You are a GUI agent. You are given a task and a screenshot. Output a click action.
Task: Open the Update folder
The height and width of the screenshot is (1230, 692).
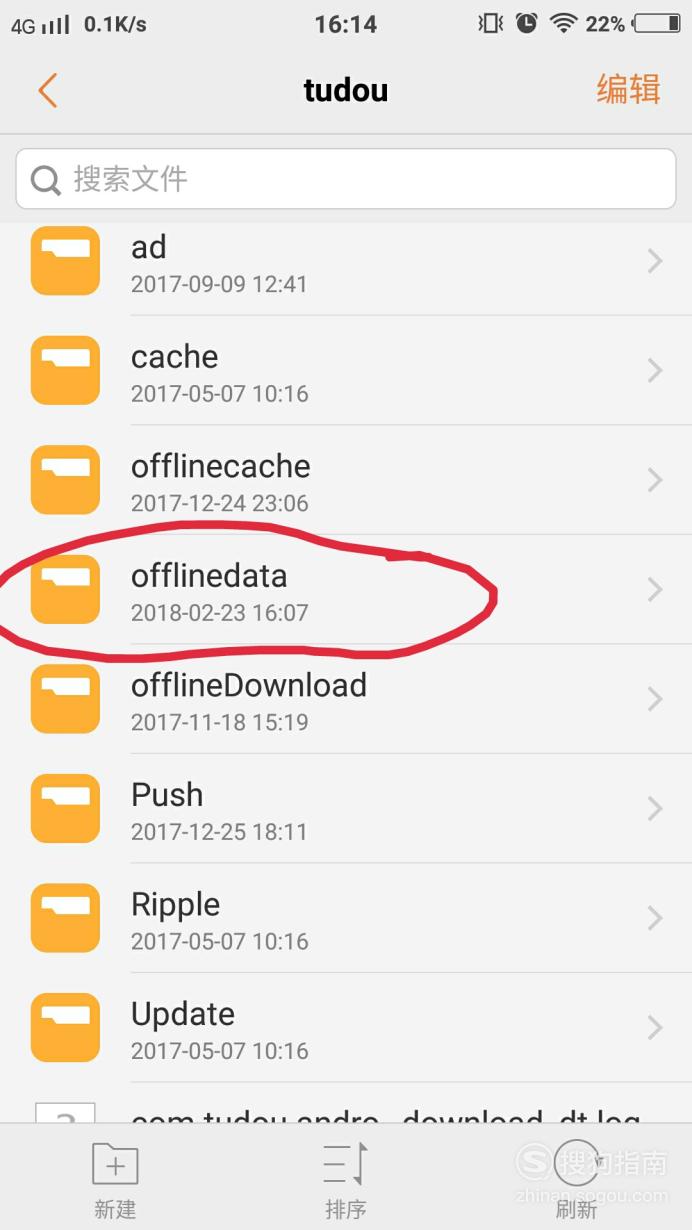[346, 1028]
